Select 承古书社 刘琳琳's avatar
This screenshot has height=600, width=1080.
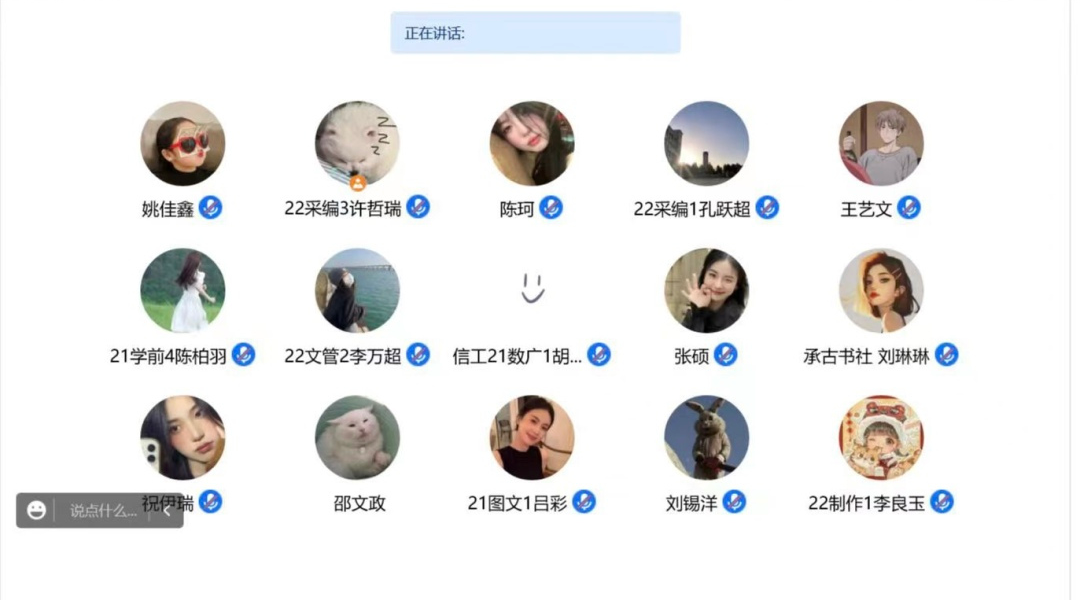pos(881,290)
